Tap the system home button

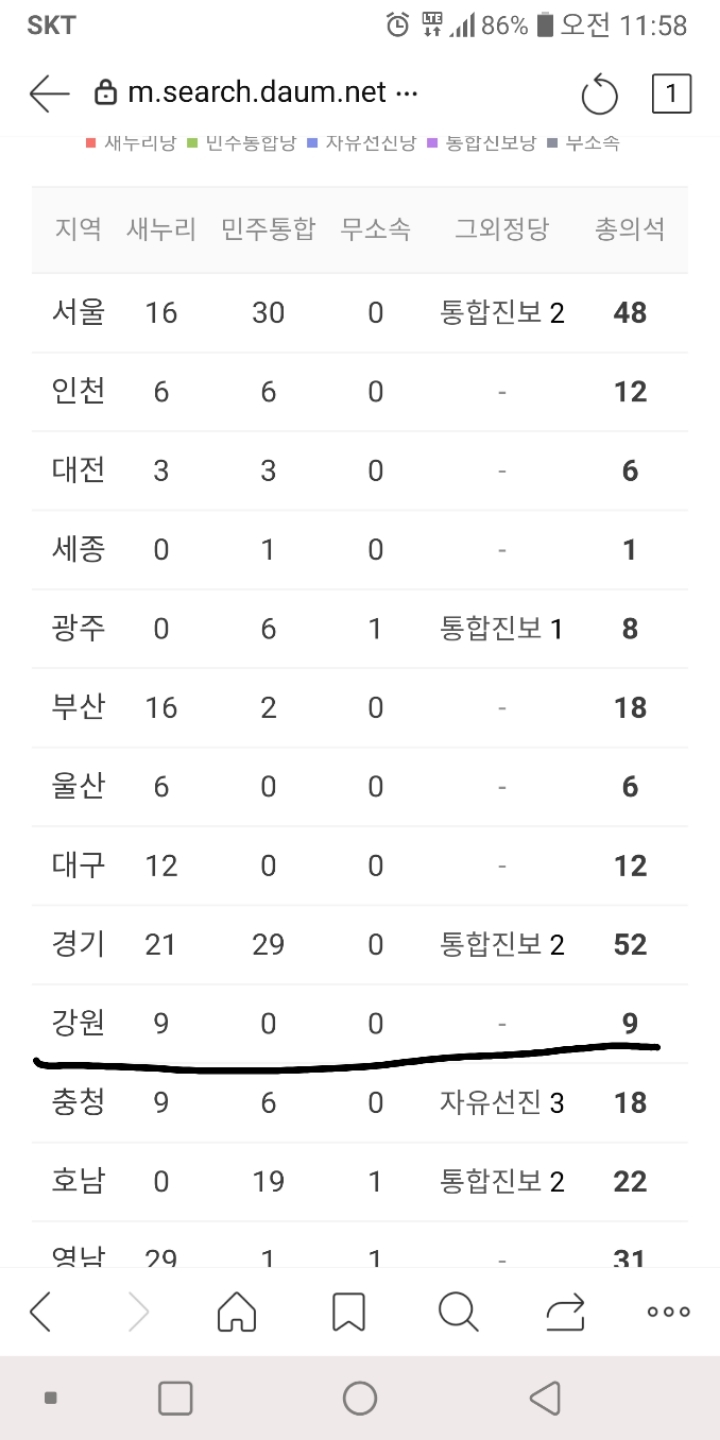point(360,1398)
